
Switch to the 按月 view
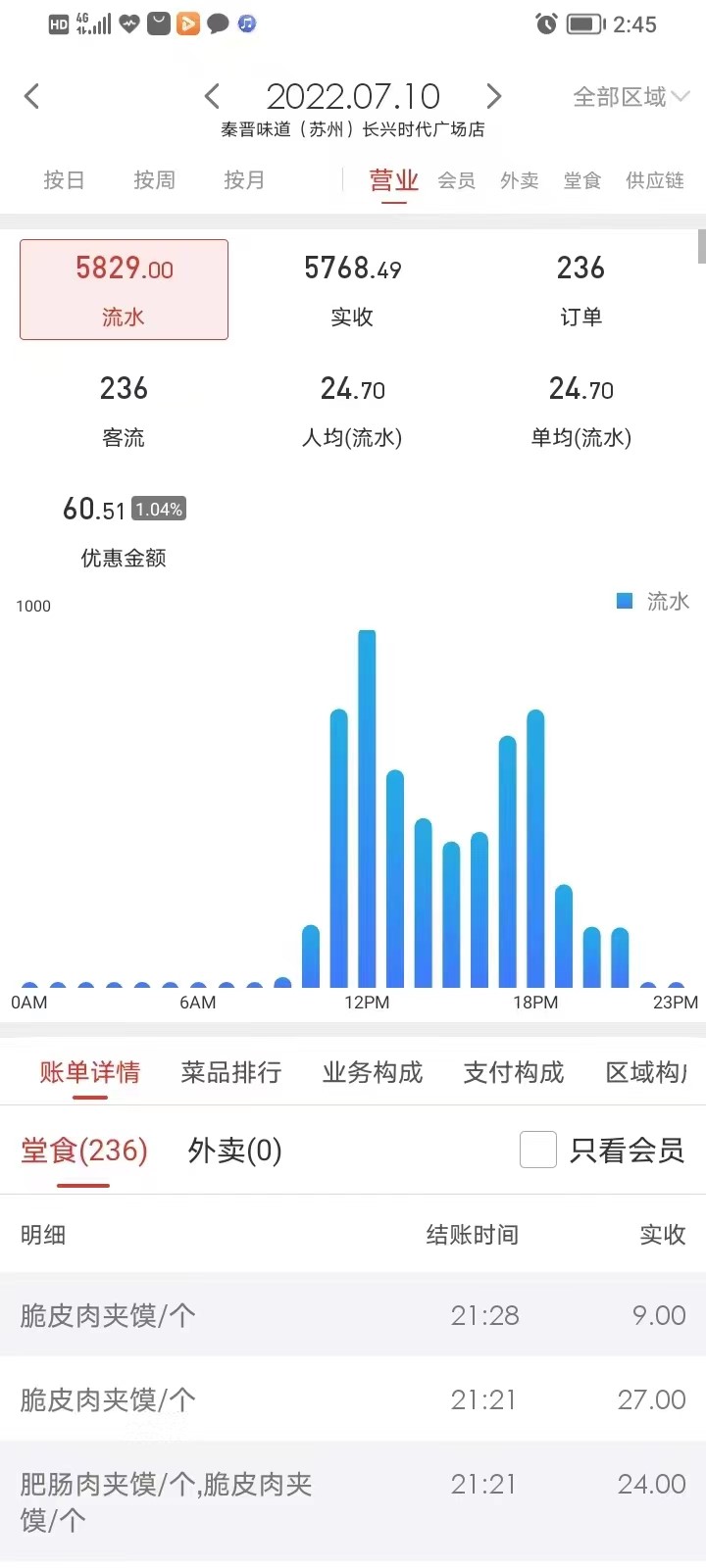click(x=244, y=179)
